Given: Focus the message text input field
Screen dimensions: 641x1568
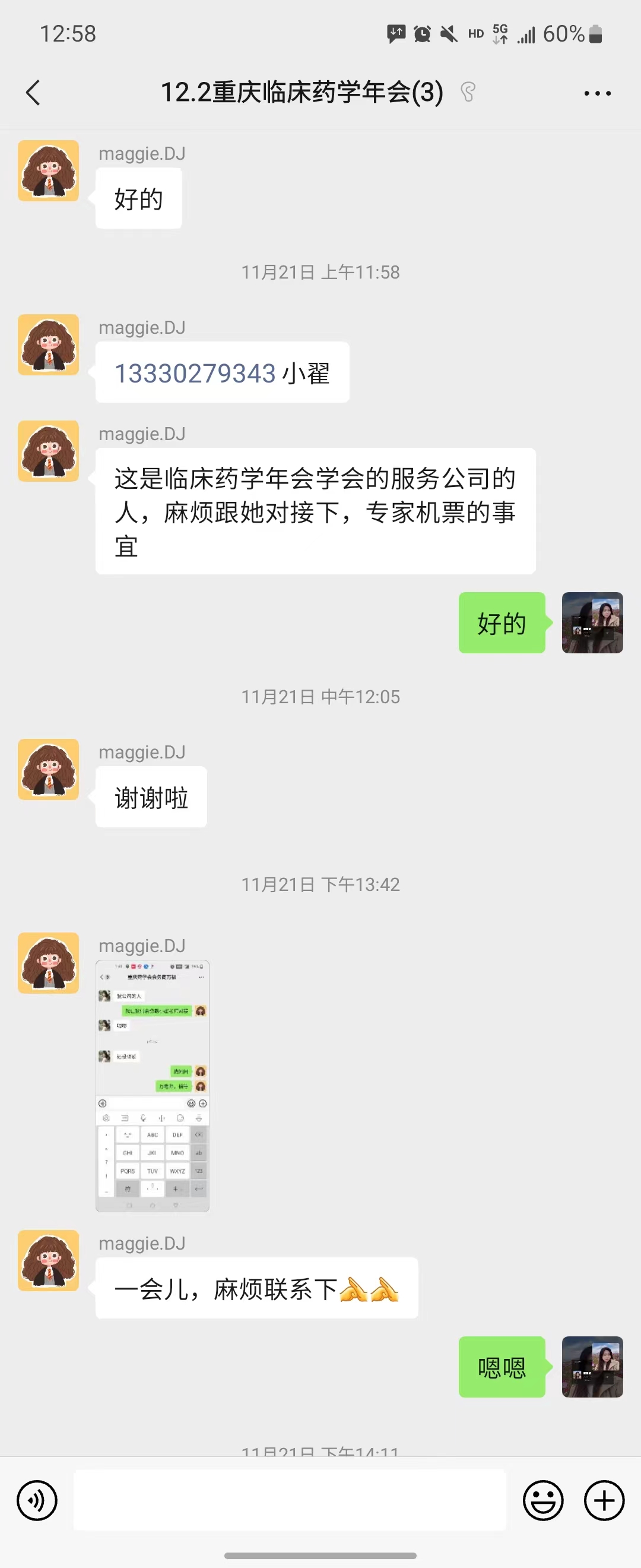Looking at the screenshot, I should [290, 1500].
